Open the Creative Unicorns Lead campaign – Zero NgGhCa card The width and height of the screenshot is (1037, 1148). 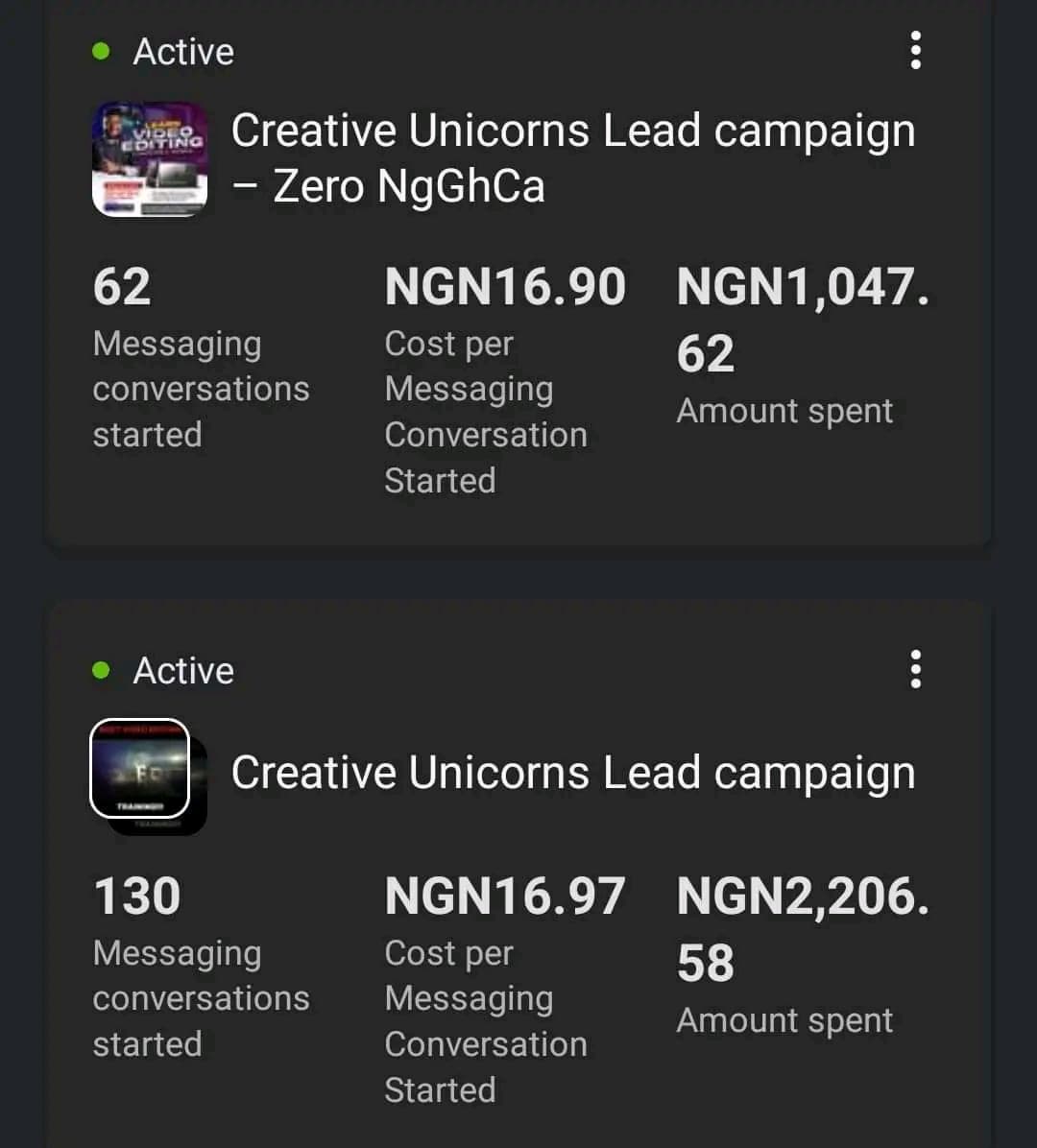coord(572,158)
